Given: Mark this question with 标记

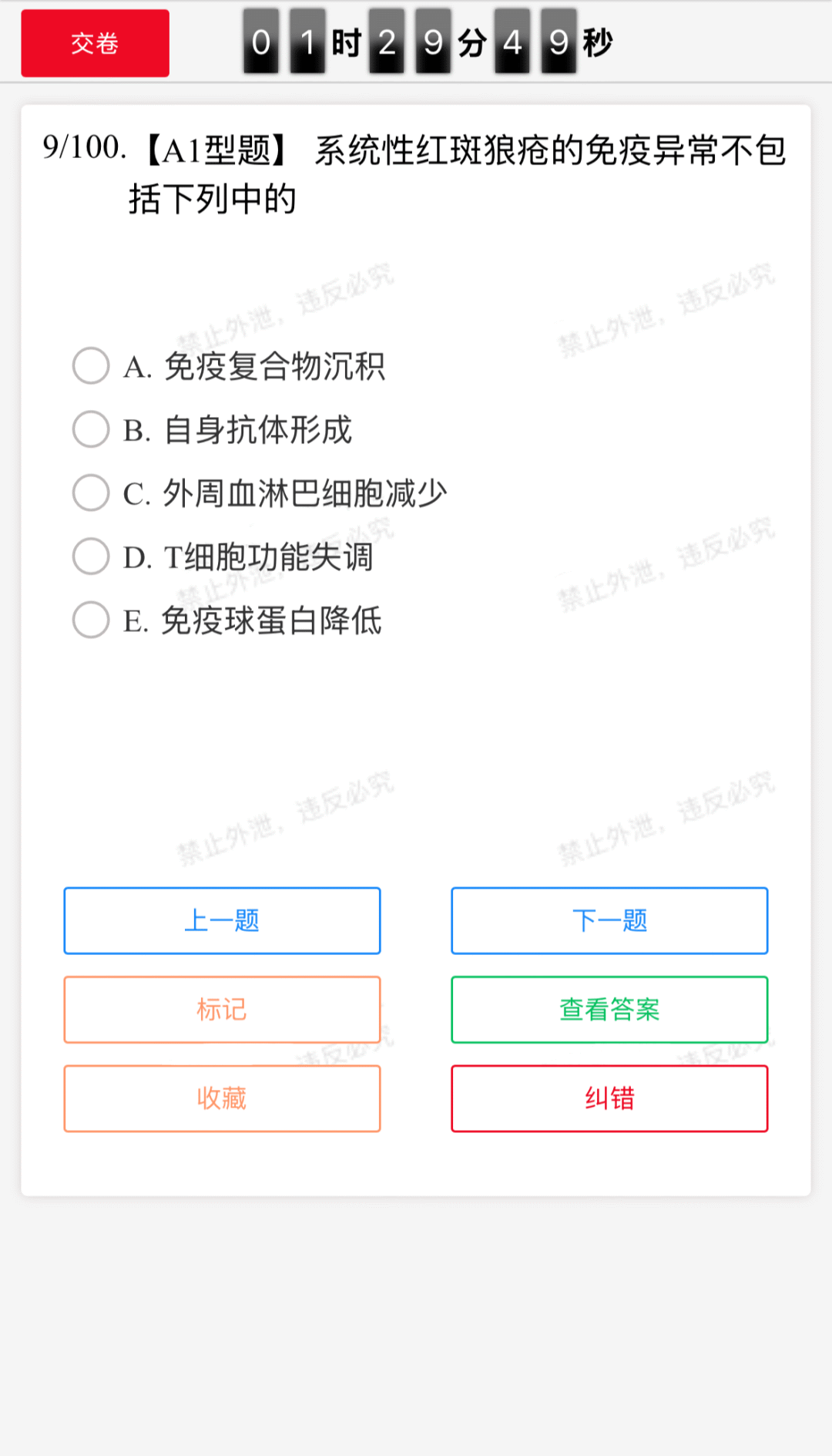Looking at the screenshot, I should (222, 1009).
